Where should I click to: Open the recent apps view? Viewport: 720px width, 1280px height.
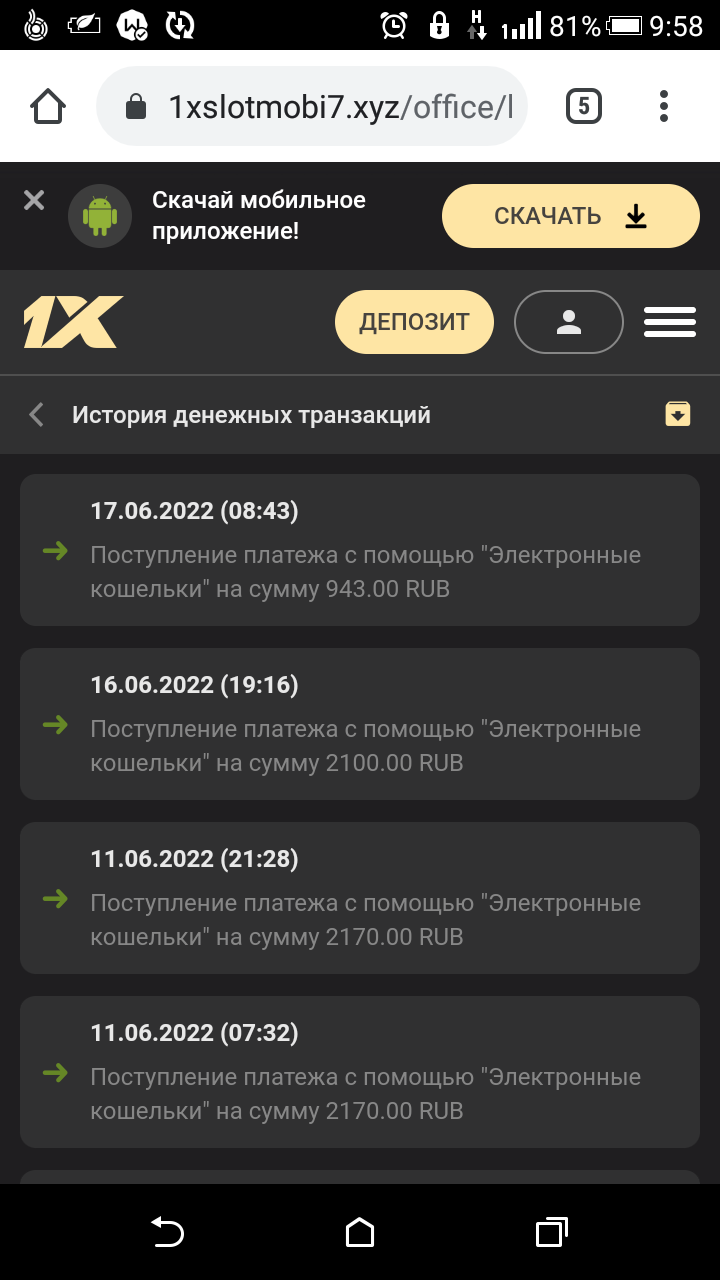click(551, 1232)
